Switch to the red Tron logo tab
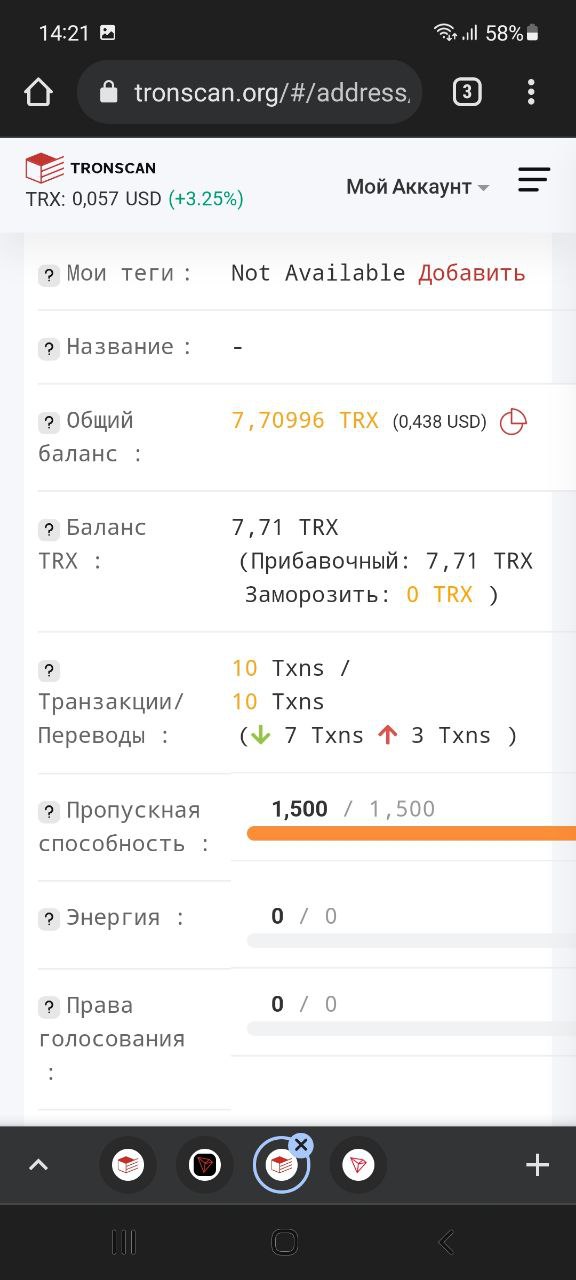 pos(358,1165)
